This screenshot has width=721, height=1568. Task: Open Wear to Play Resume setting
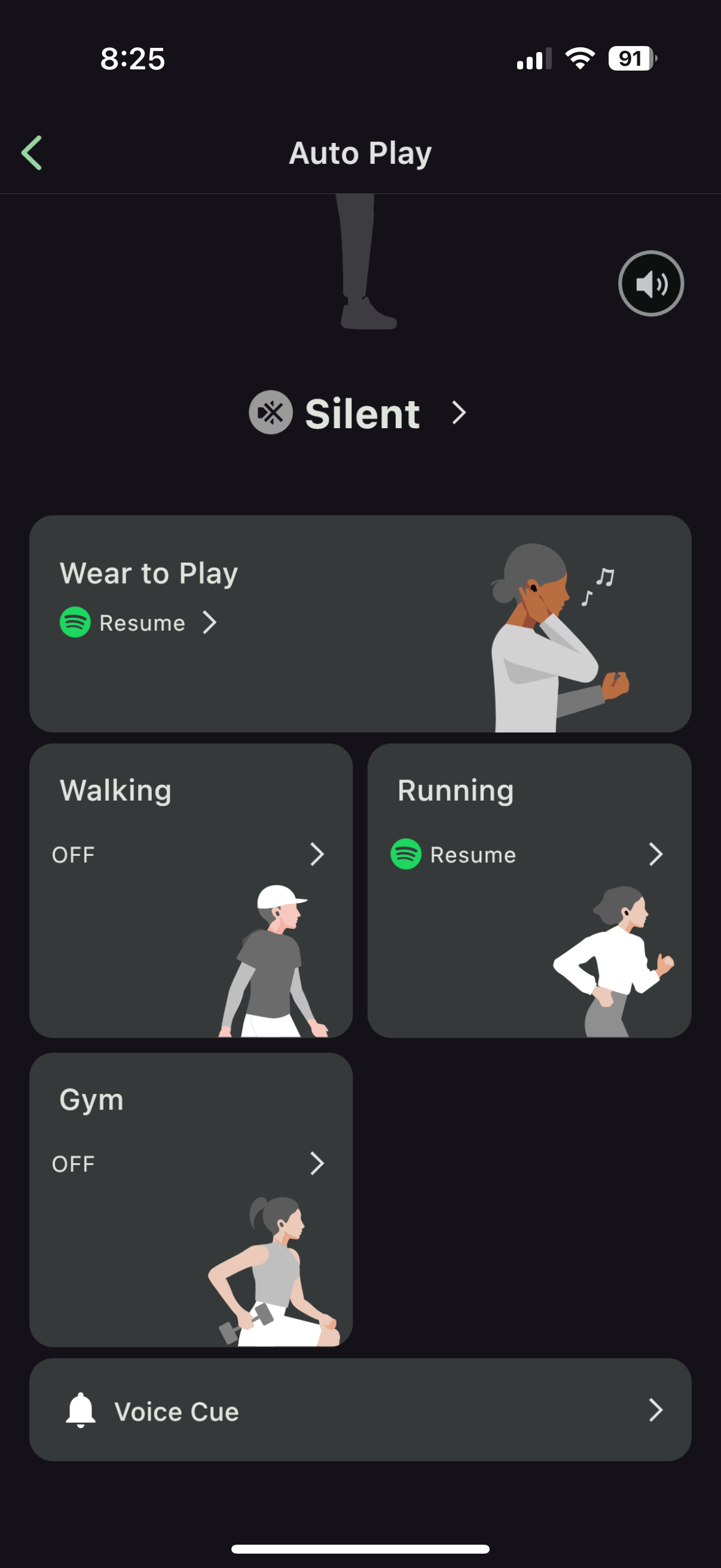[x=141, y=623]
